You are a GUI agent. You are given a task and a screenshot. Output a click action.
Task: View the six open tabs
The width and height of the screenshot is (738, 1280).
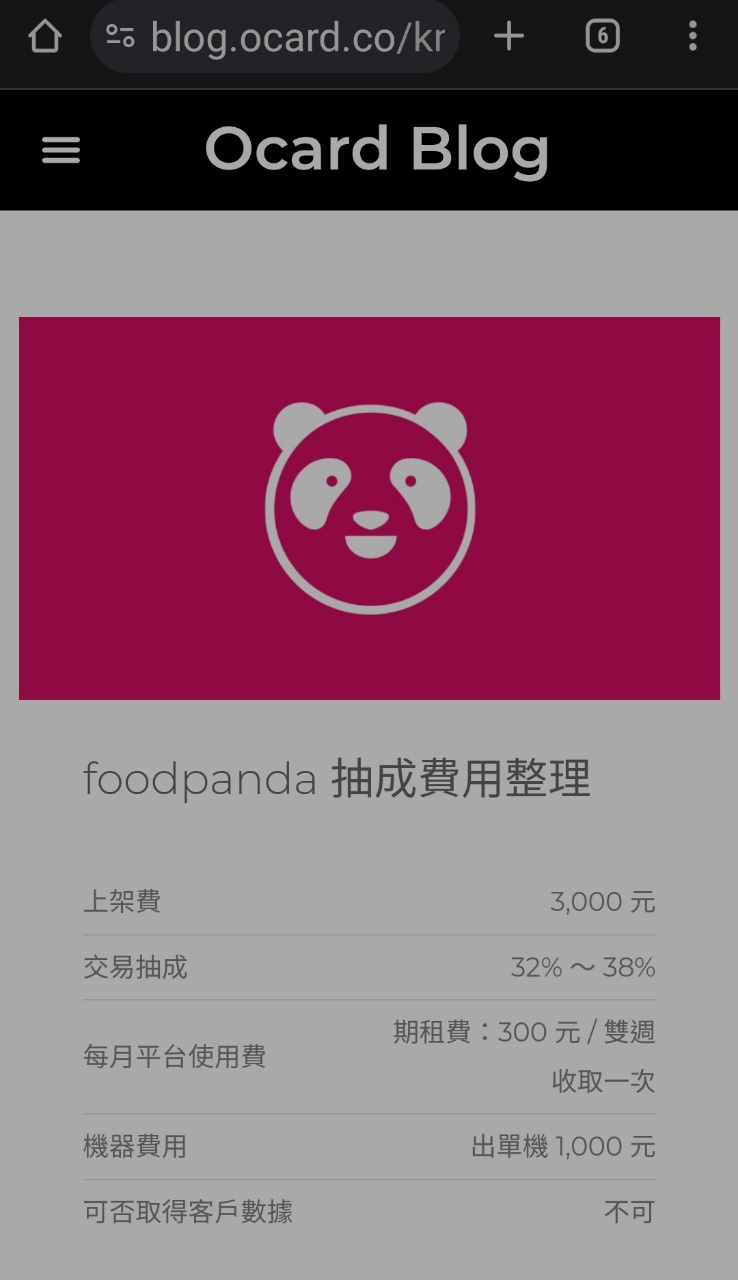pos(602,38)
